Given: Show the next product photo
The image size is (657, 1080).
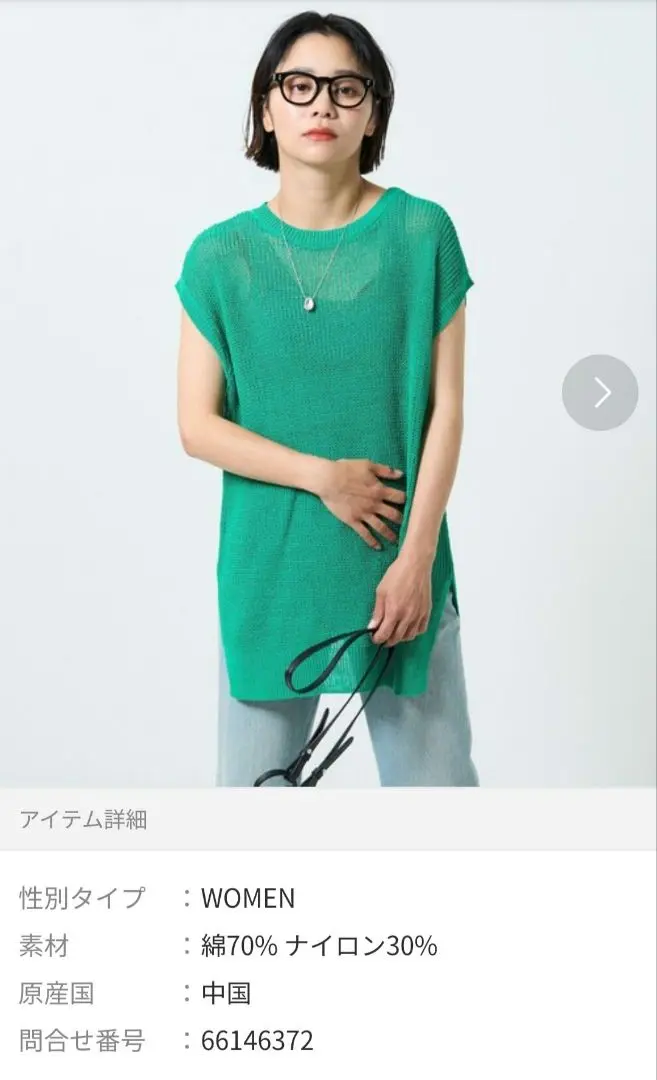Looking at the screenshot, I should click(600, 393).
